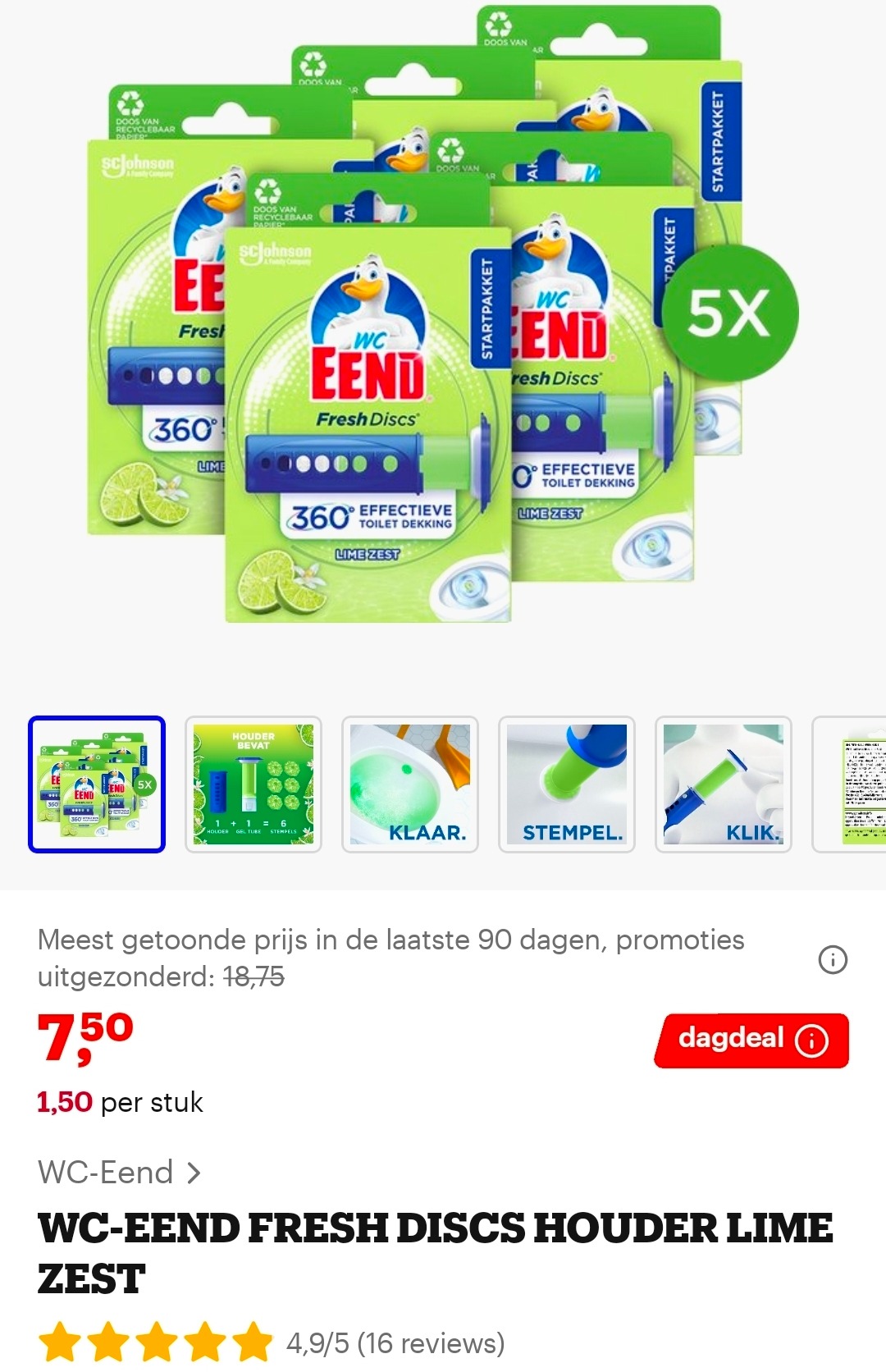Open the 16 reviews rating

click(x=395, y=1342)
